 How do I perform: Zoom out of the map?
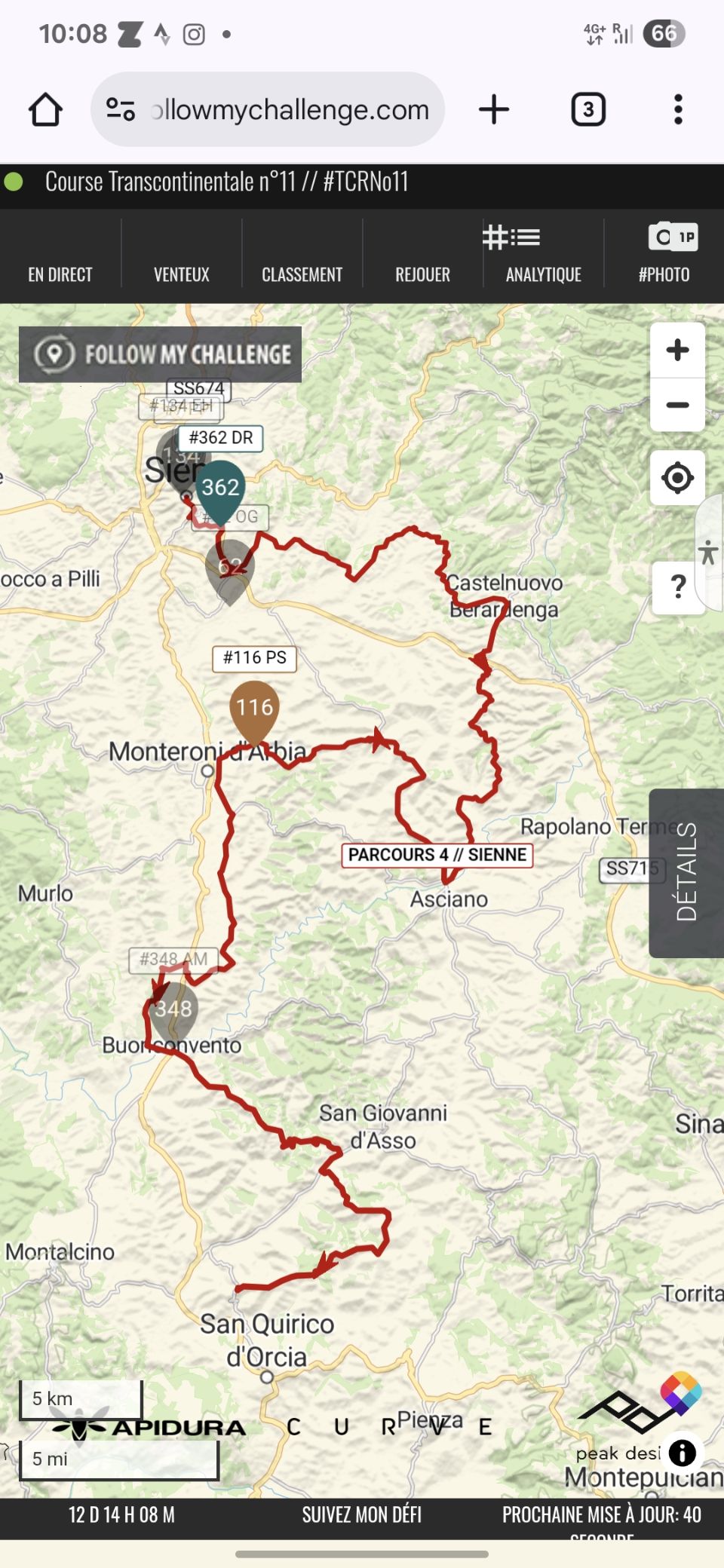[677, 405]
